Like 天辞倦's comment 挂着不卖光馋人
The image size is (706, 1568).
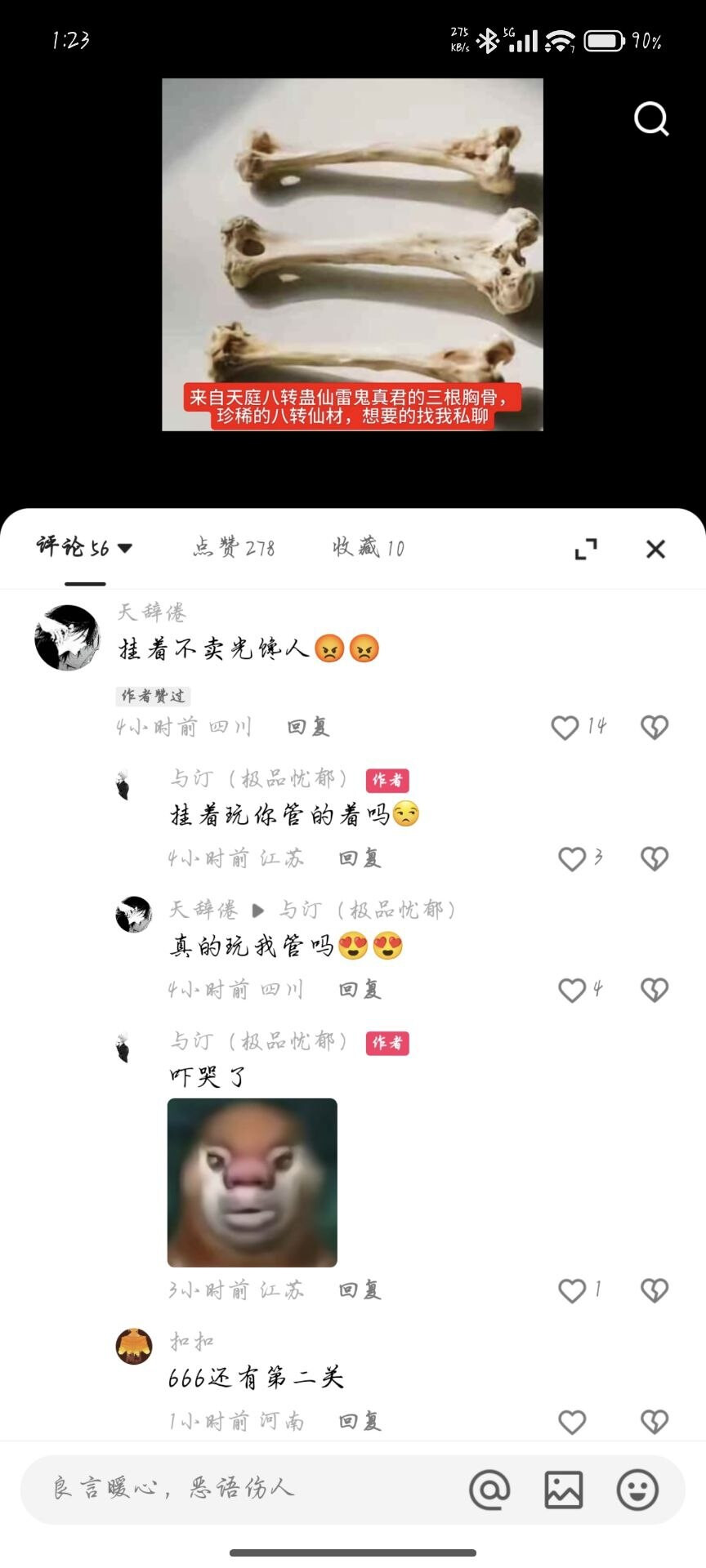(x=565, y=727)
